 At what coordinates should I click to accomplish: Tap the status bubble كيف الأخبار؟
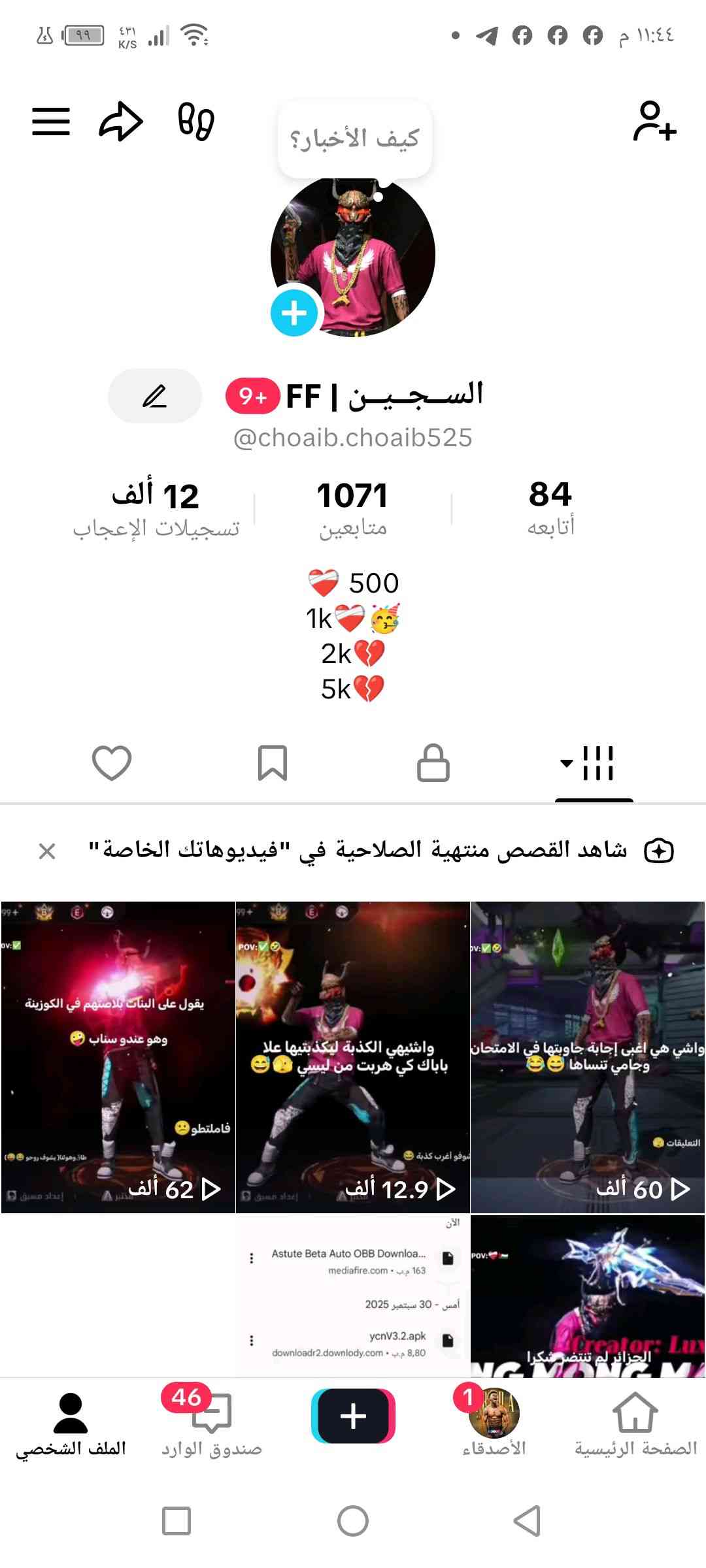pyautogui.click(x=355, y=139)
